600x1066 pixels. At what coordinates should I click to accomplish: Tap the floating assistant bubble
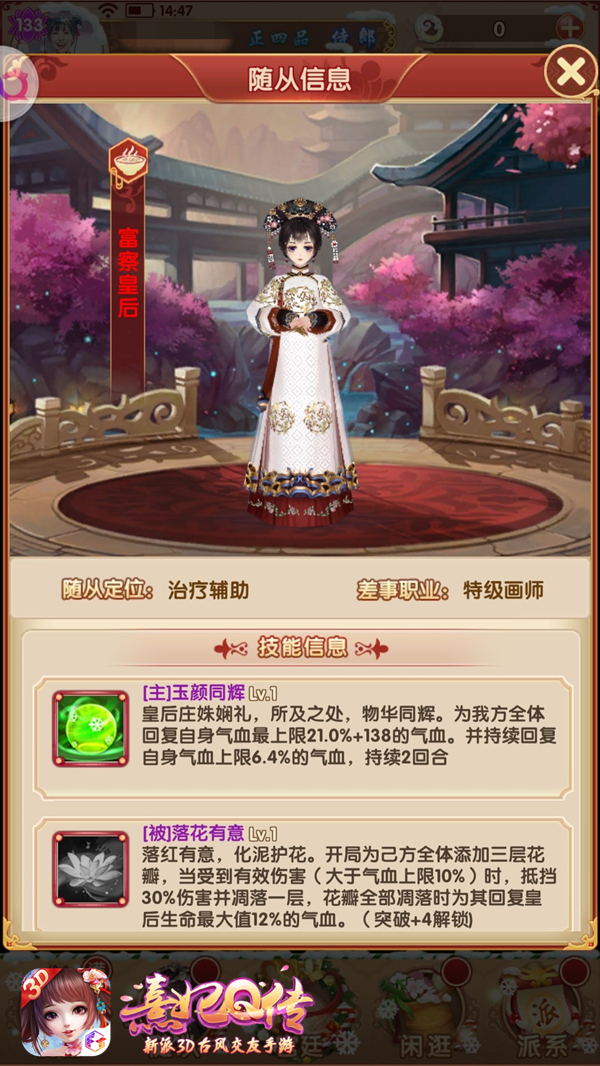pos(14,82)
